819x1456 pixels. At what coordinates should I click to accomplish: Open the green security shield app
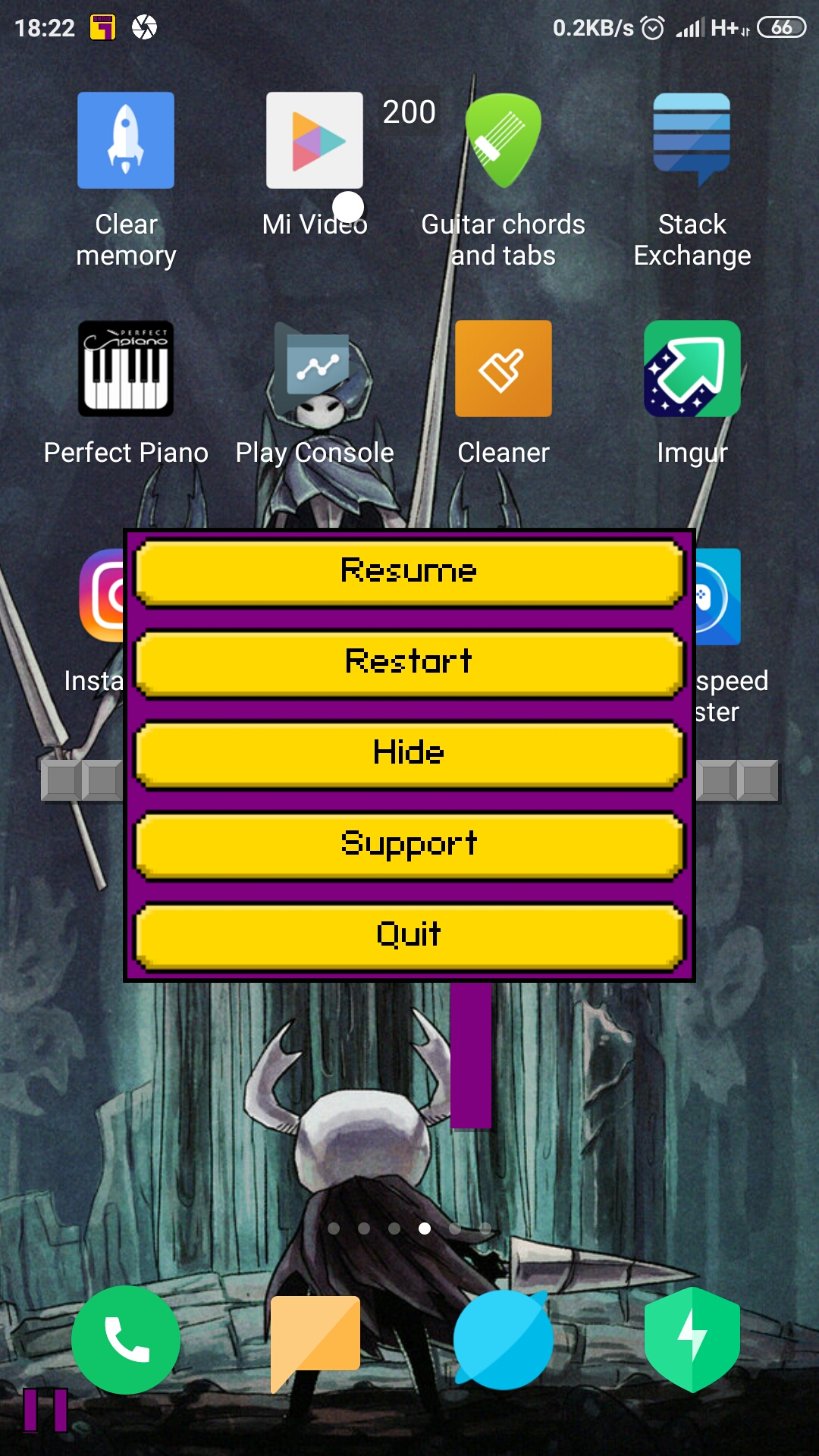pyautogui.click(x=692, y=1340)
